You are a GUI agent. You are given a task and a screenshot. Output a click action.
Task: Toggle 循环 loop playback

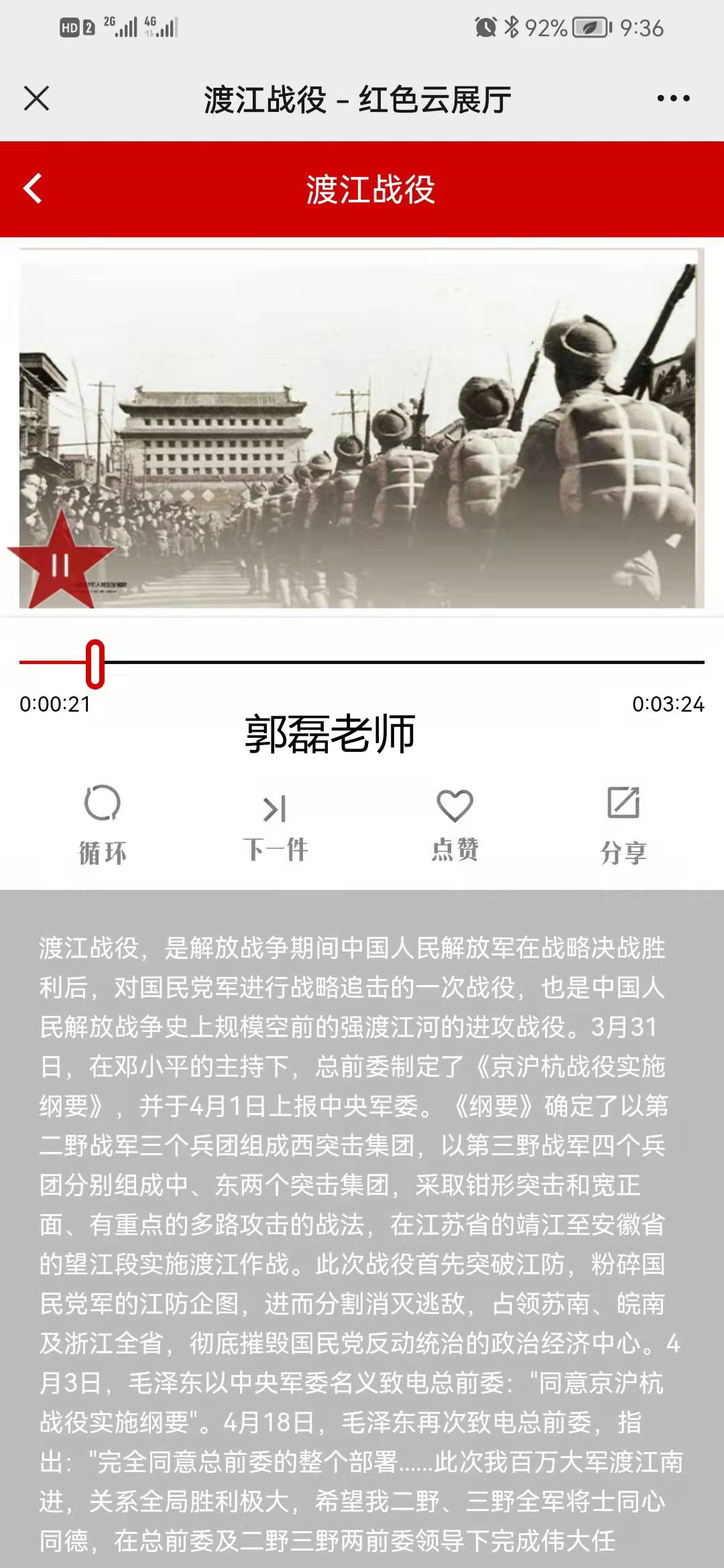(103, 824)
